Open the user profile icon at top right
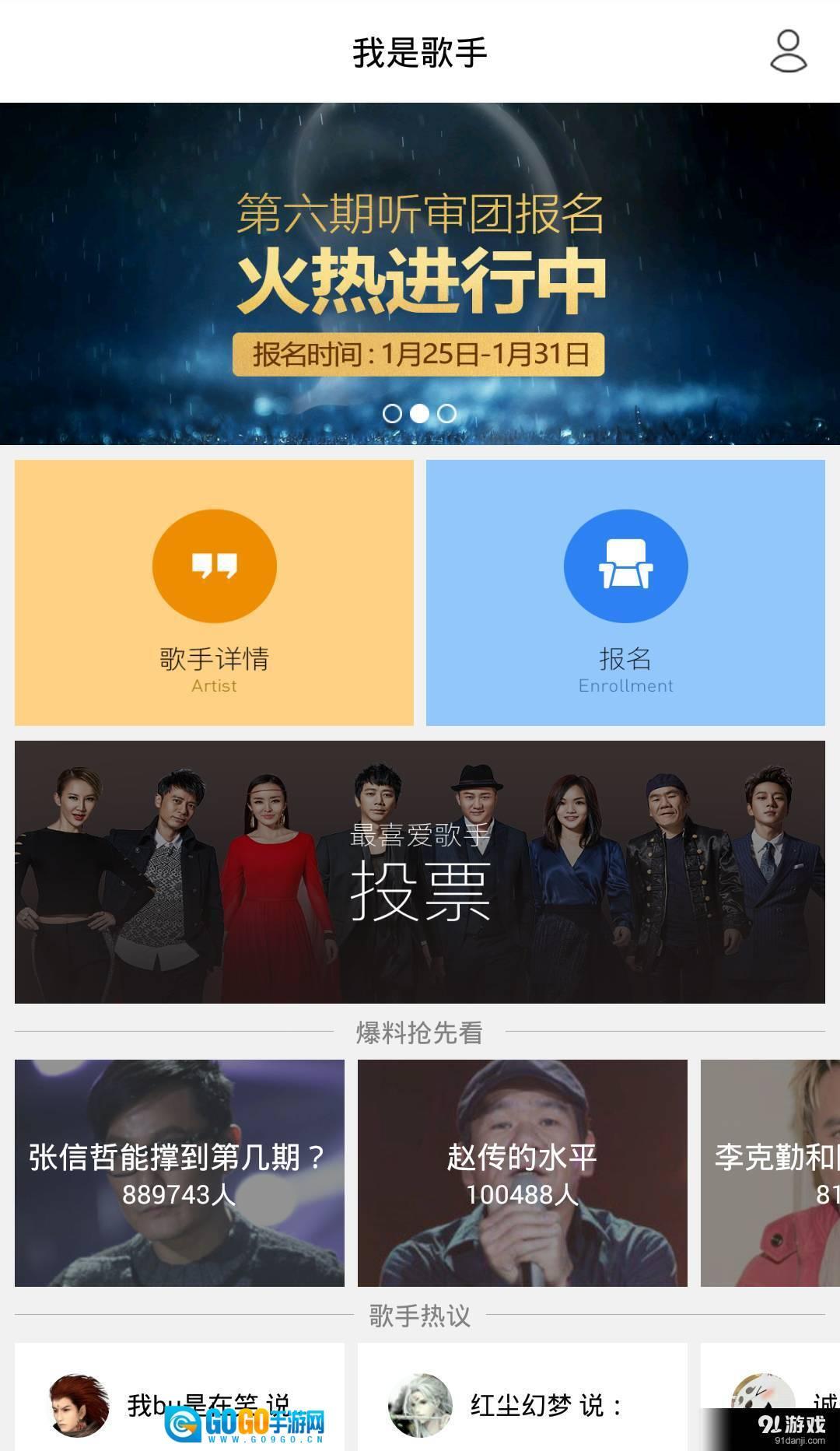 [x=789, y=52]
